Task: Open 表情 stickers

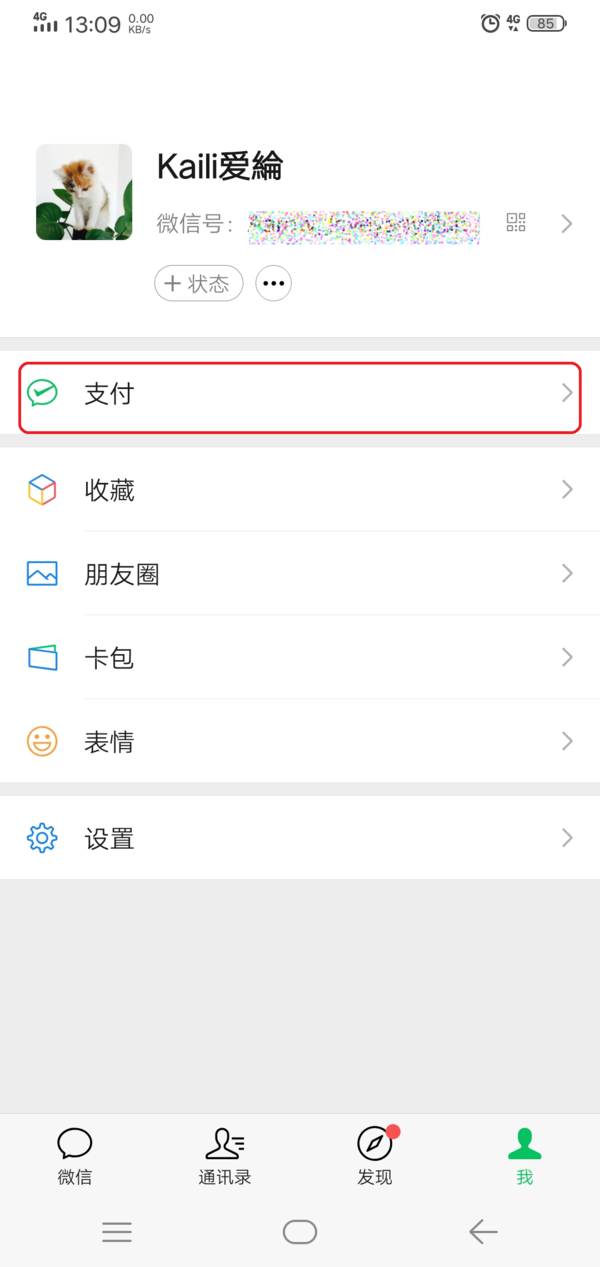Action: (300, 742)
